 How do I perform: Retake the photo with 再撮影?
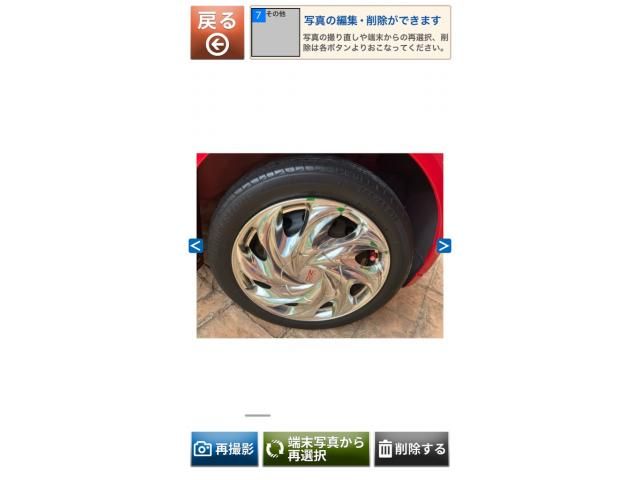pyautogui.click(x=225, y=449)
